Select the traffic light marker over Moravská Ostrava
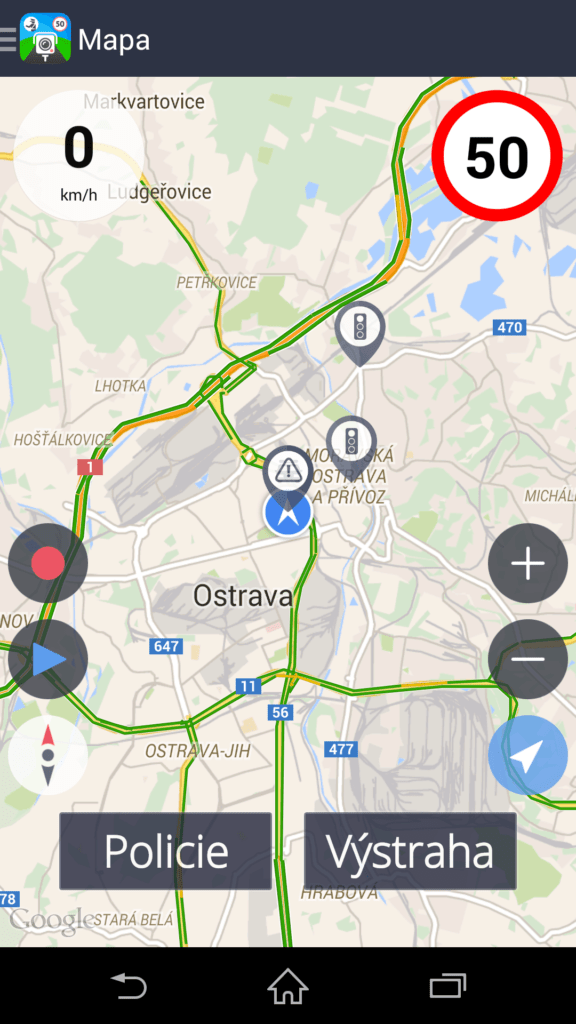This screenshot has width=576, height=1024. coord(351,445)
